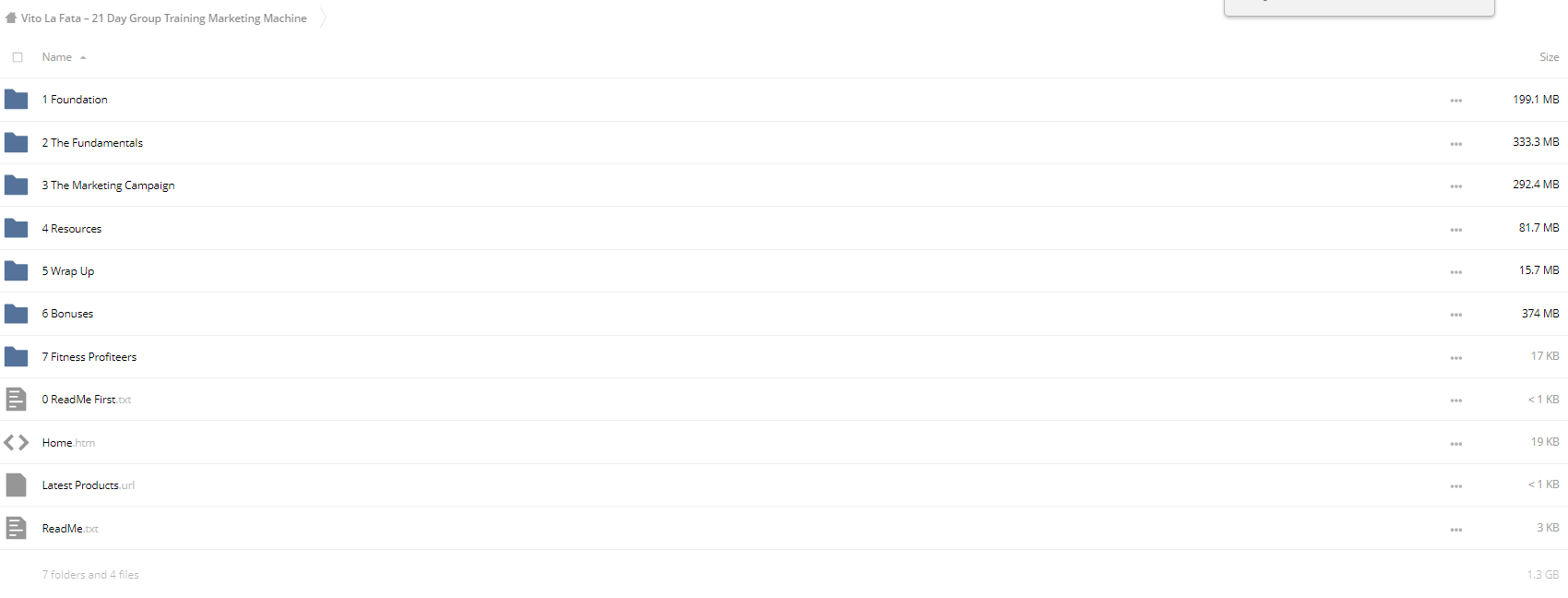Show more options for Home.htm
Viewport: 1568px width, 598px height.
1455,444
